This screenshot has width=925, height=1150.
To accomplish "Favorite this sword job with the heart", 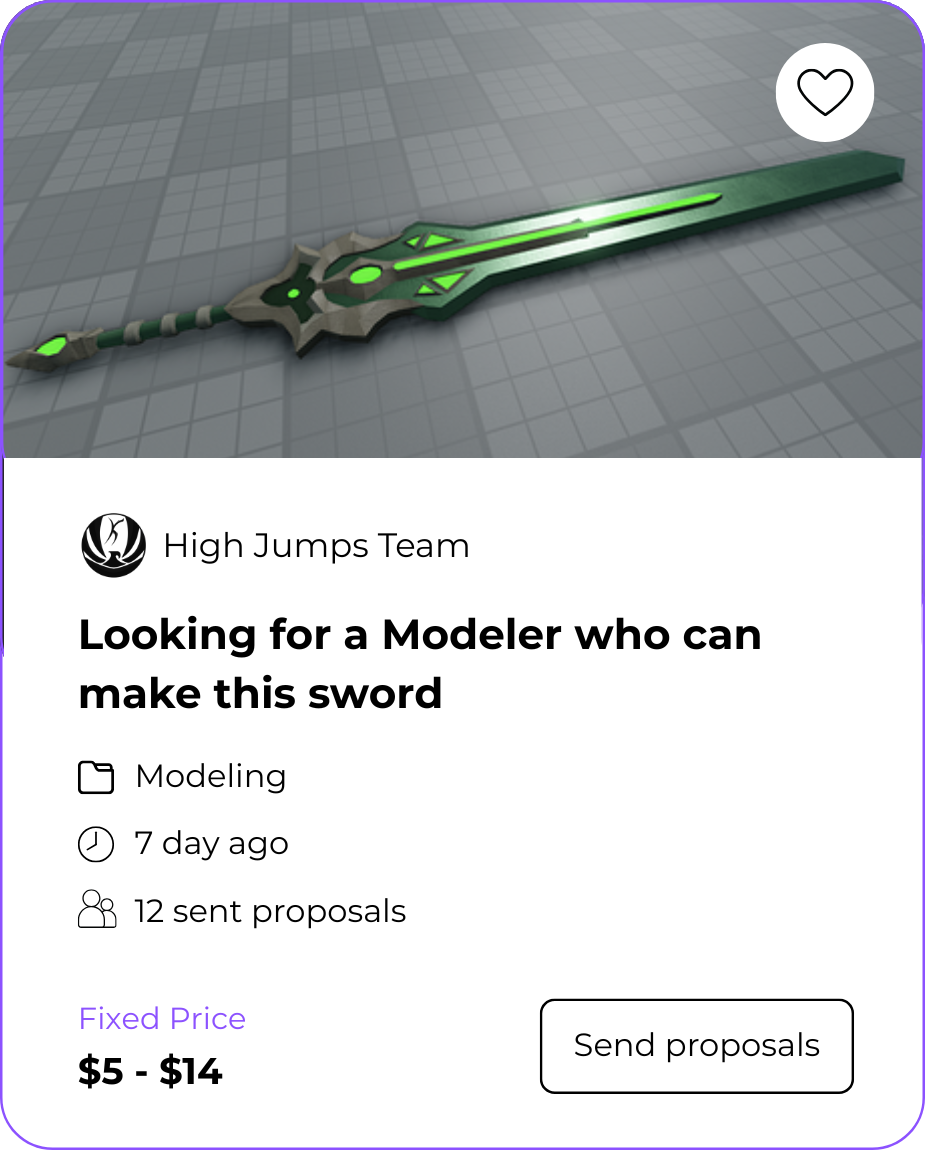I will [825, 93].
